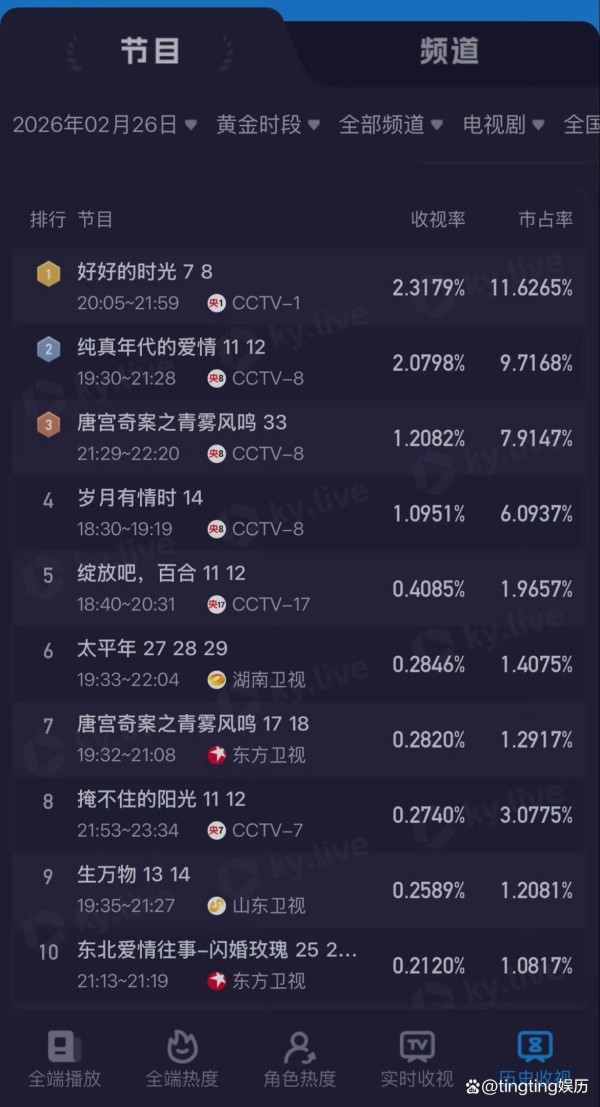Go to the 全端播放 tab

(x=65, y=1060)
